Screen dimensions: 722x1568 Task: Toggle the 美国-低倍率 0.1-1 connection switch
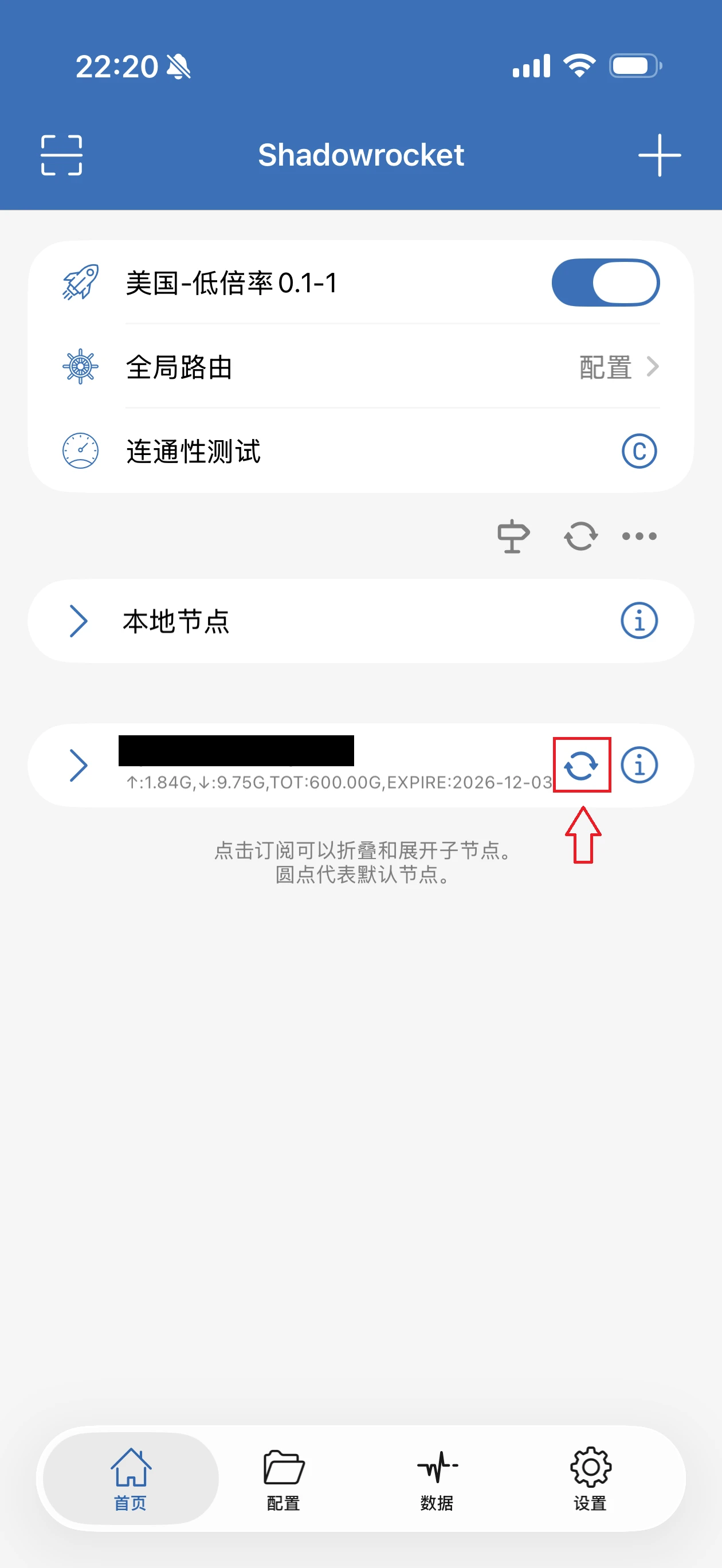click(x=605, y=283)
